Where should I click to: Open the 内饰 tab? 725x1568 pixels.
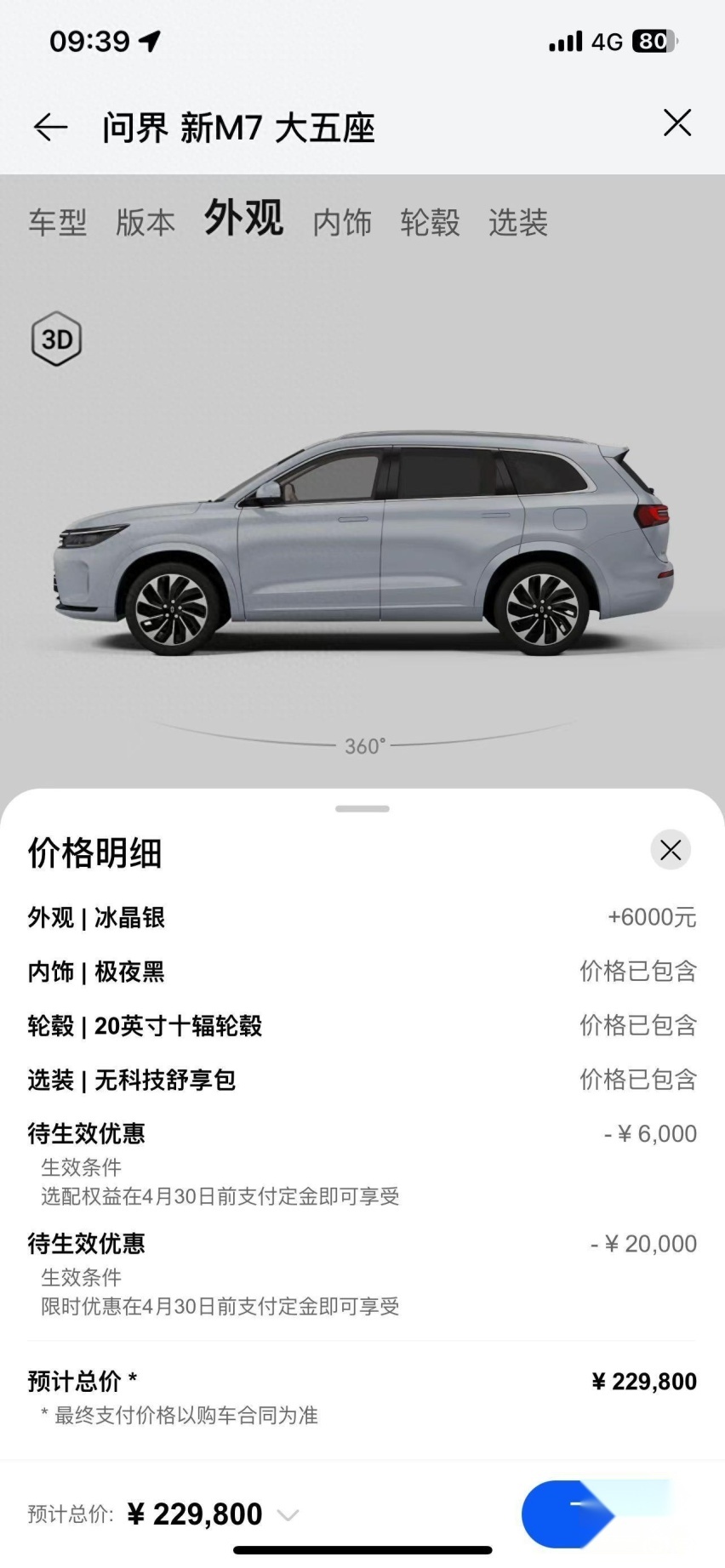click(x=342, y=223)
